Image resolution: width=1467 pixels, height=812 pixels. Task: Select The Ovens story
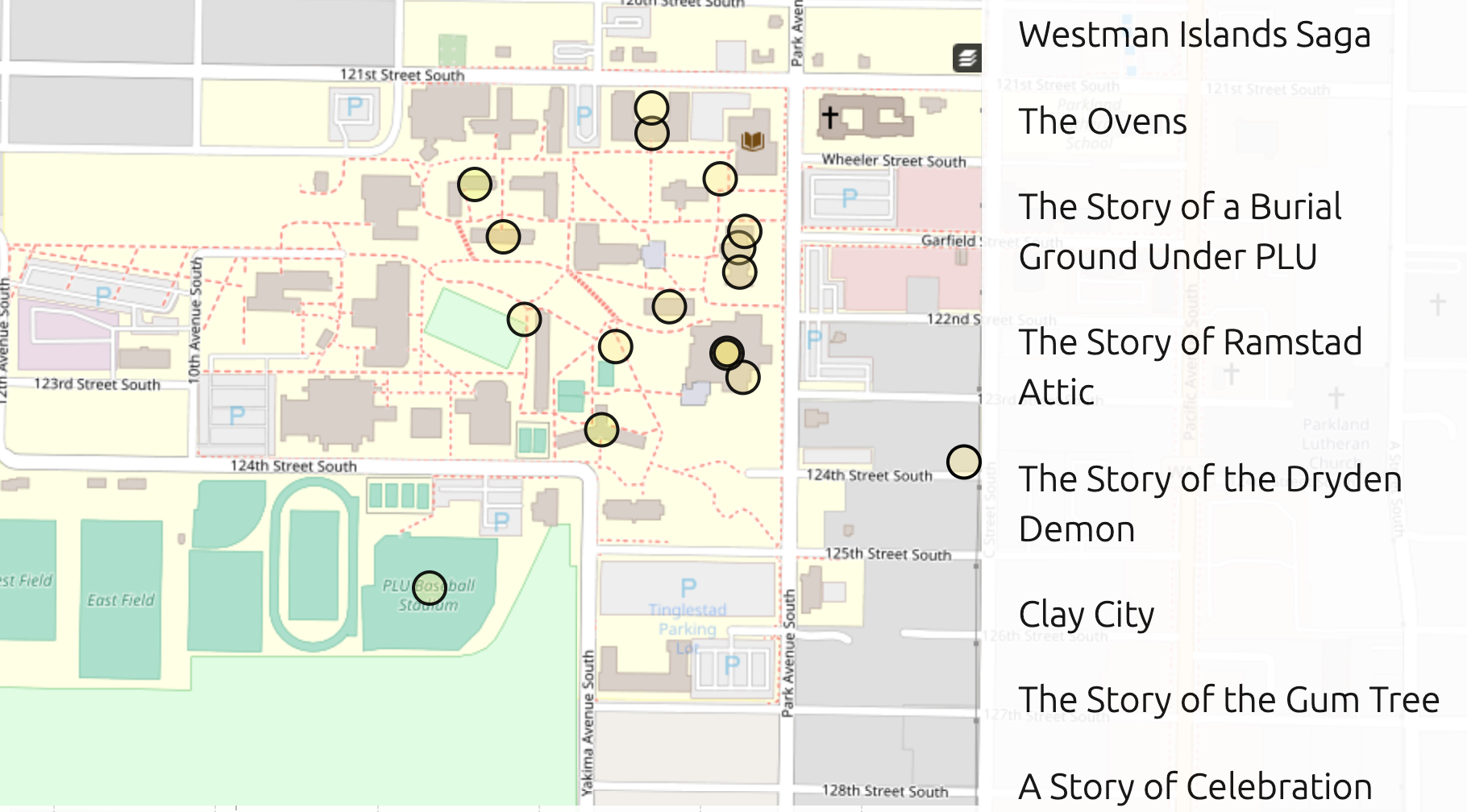(x=1102, y=122)
